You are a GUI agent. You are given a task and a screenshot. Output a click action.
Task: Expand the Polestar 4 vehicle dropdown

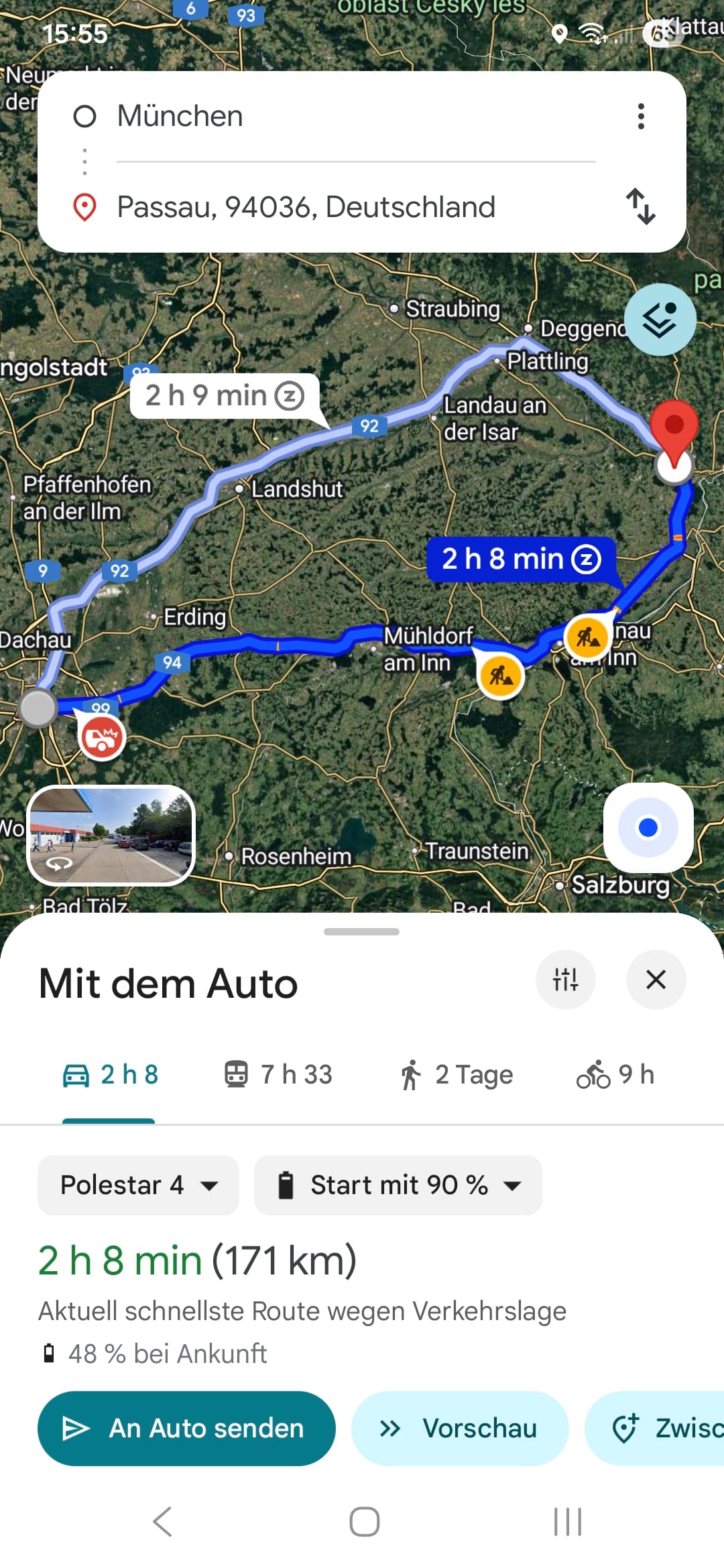point(138,1185)
